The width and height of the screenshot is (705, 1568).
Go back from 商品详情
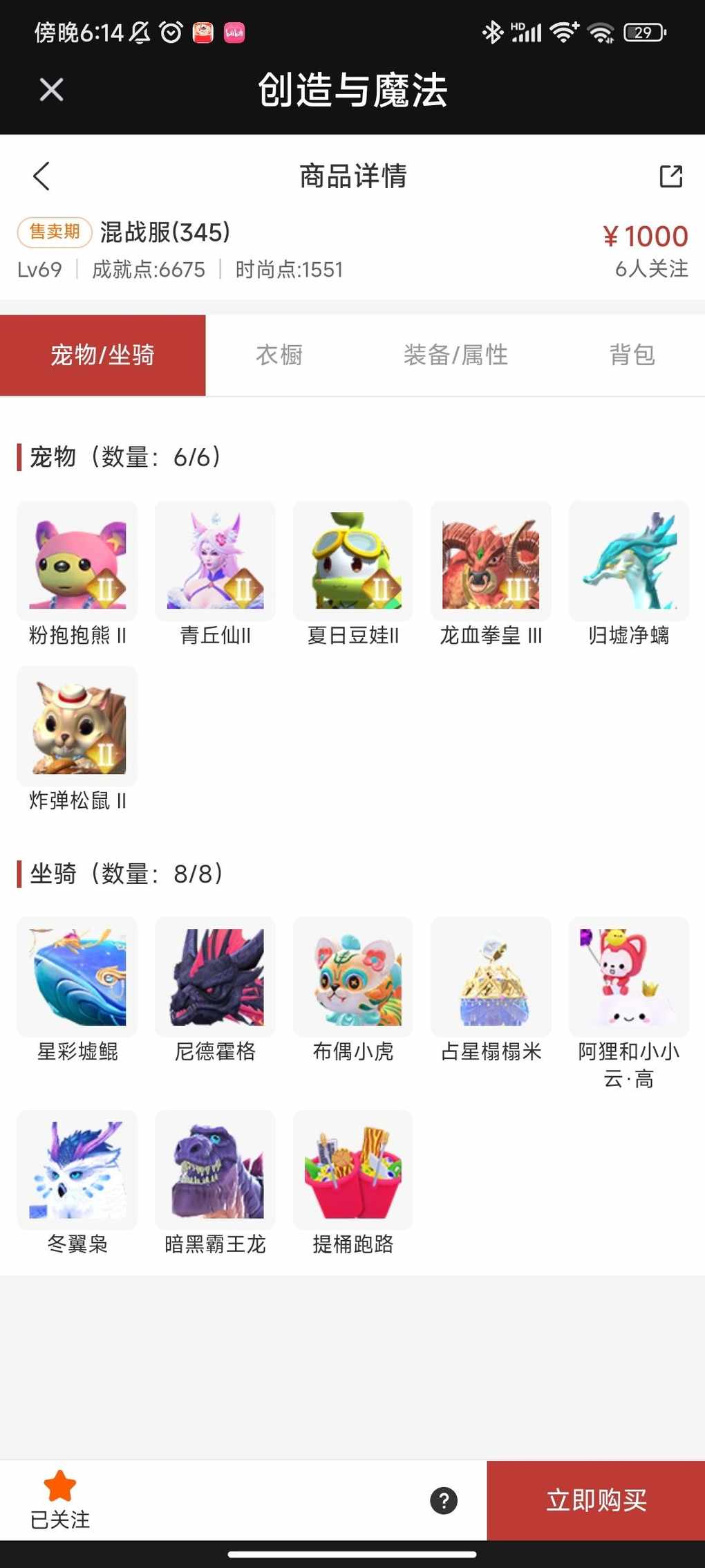(x=41, y=176)
